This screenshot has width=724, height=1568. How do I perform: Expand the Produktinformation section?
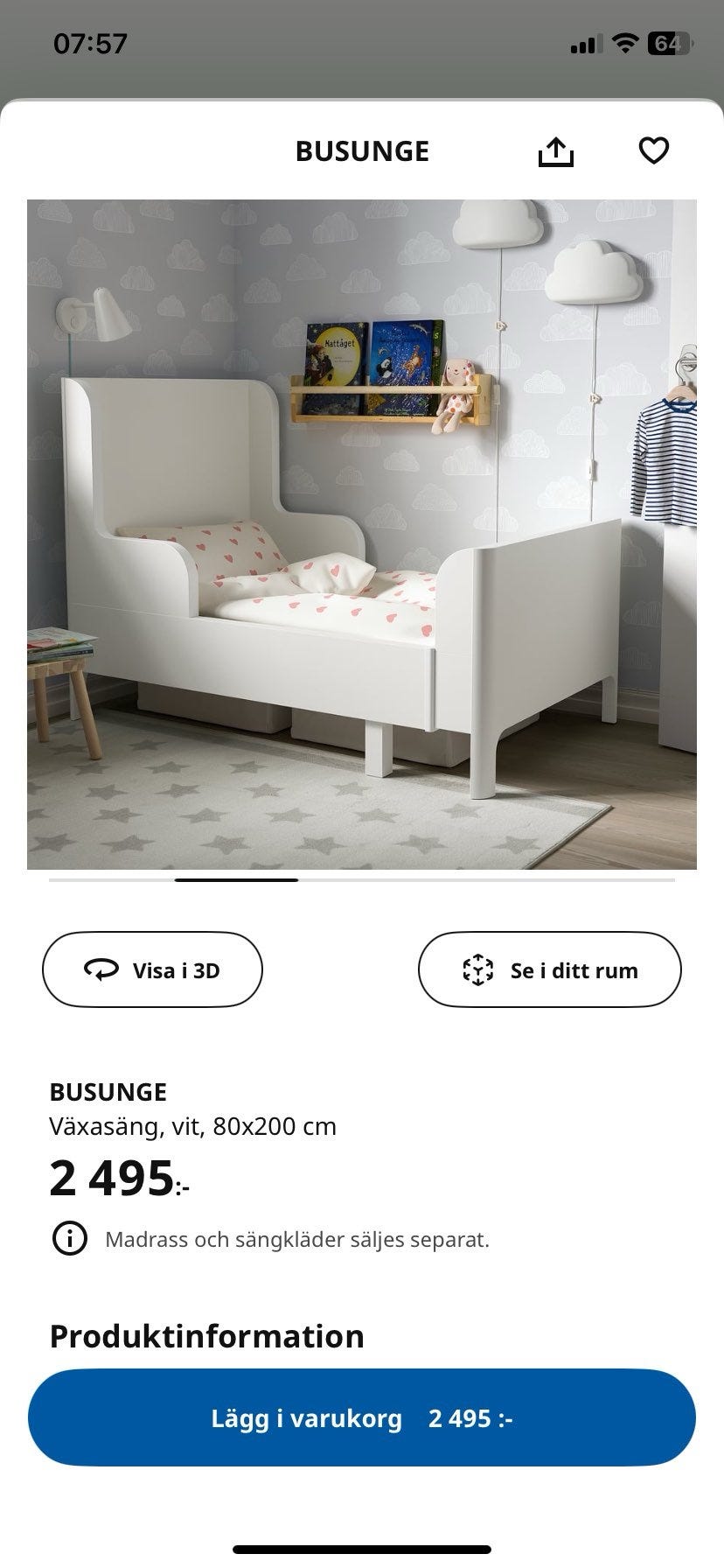point(206,1336)
